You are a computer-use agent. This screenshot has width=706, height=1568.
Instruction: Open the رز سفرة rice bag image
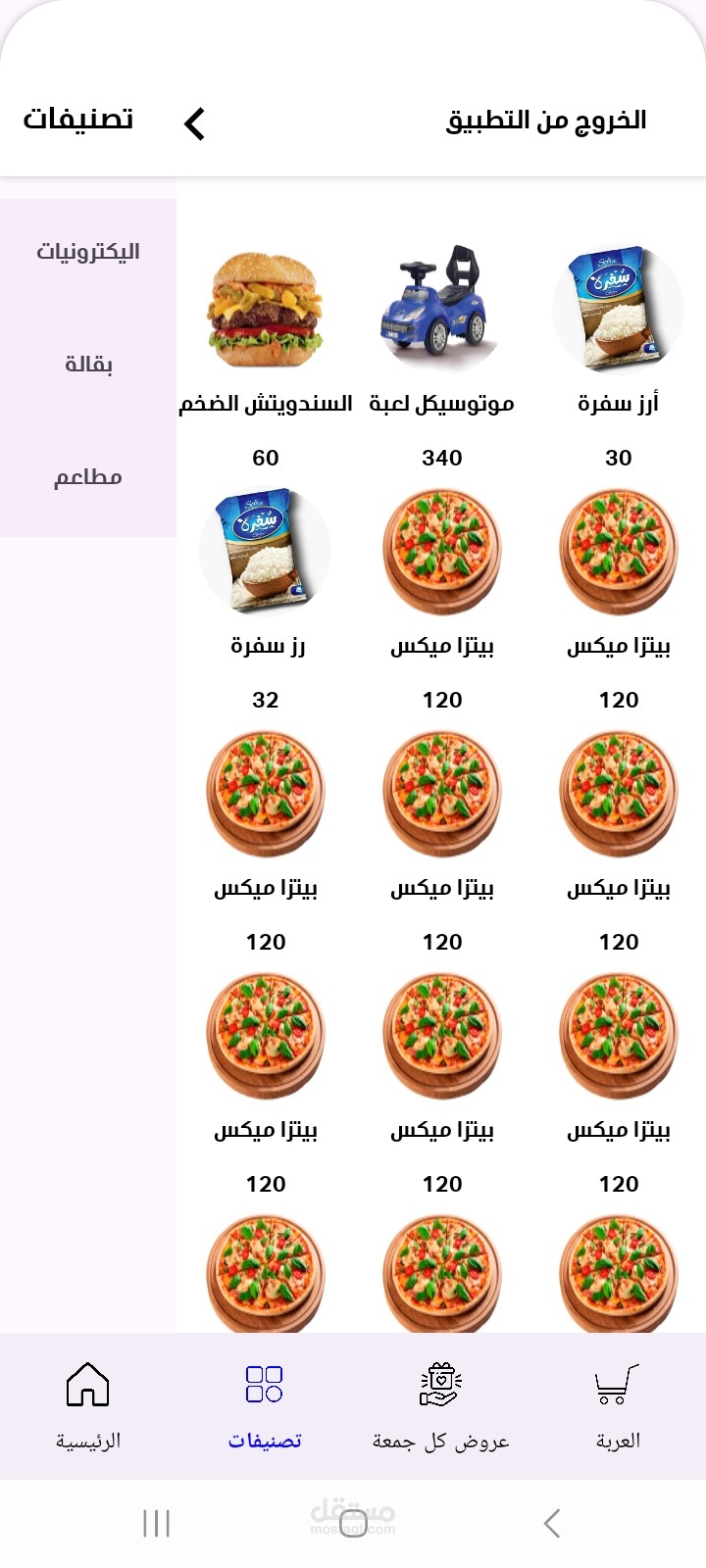pos(265,550)
